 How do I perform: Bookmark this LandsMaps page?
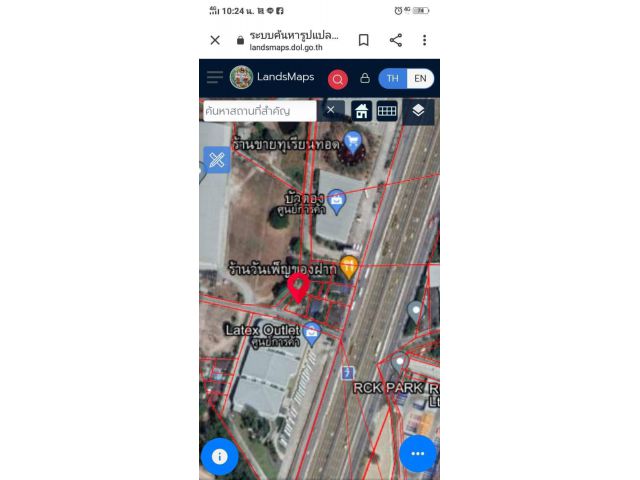pyautogui.click(x=364, y=40)
